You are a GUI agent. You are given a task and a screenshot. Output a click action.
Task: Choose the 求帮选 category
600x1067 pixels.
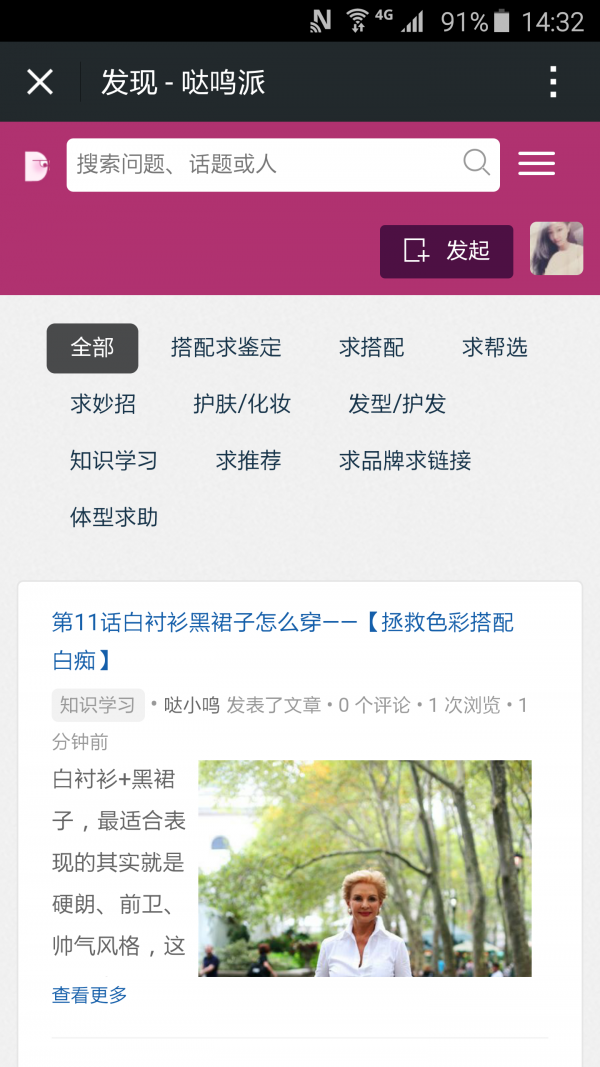(495, 348)
